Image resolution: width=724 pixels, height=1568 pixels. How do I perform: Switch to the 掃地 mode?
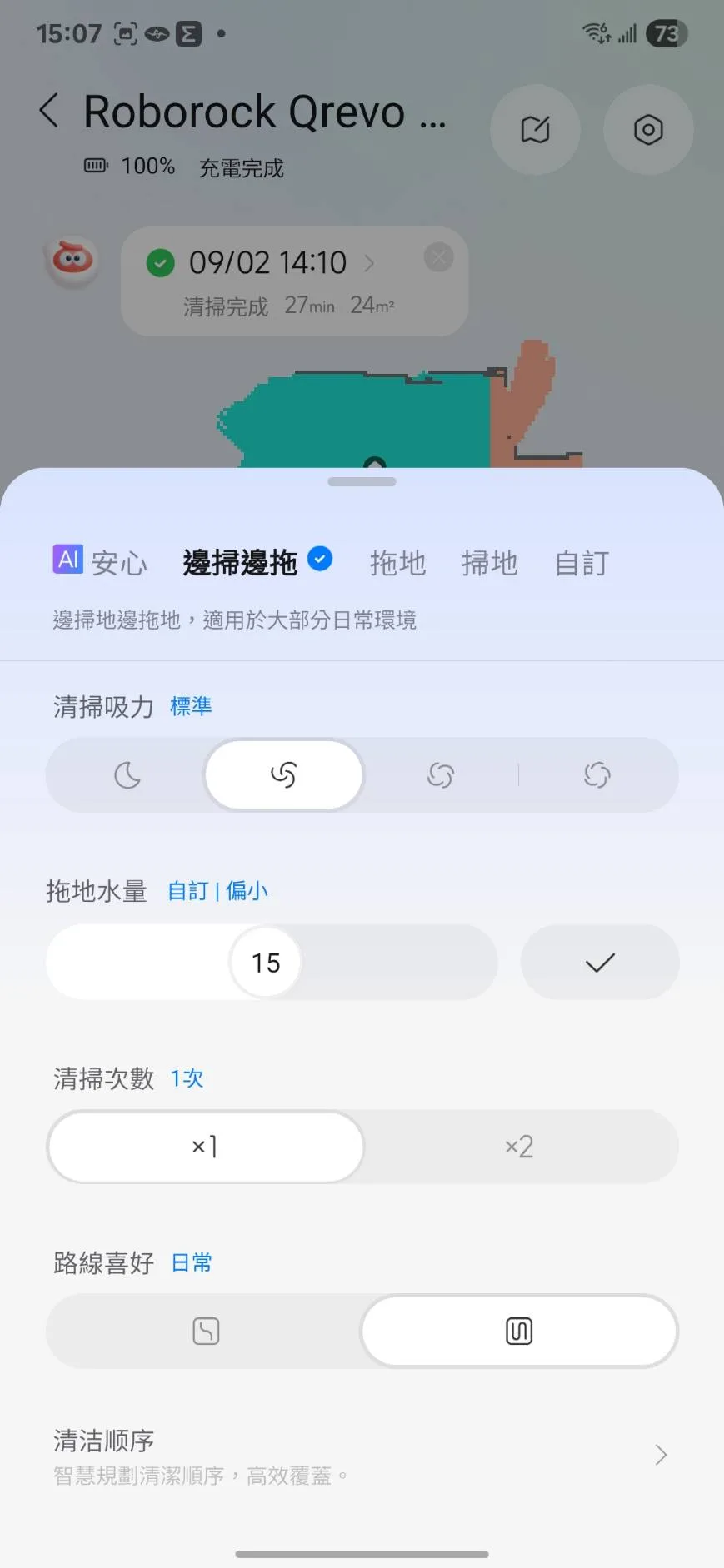click(489, 563)
